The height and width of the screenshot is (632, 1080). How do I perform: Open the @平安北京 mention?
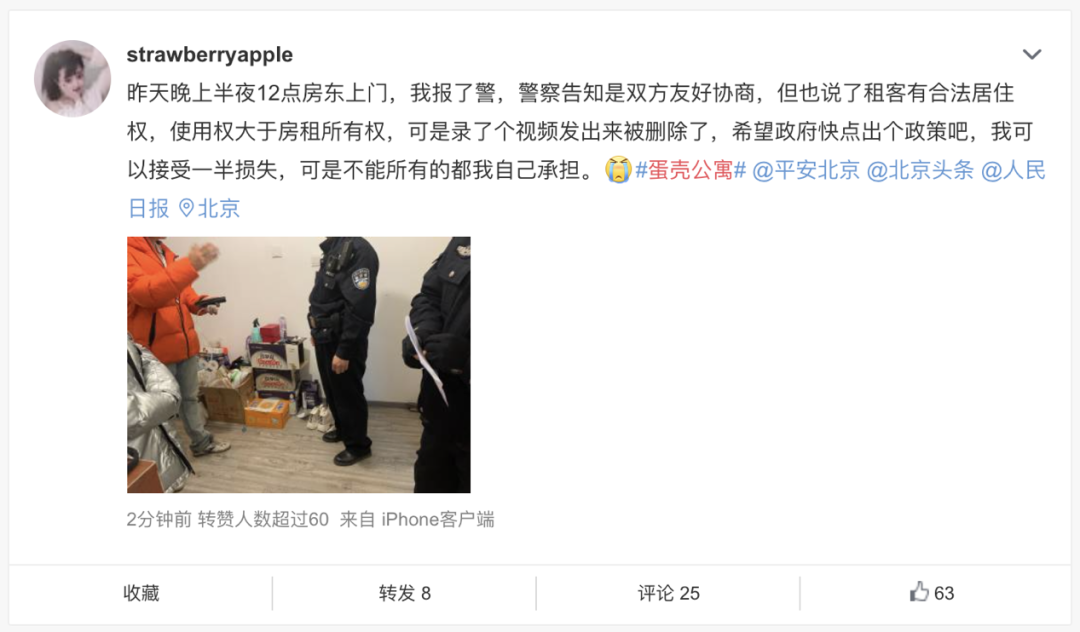[806, 170]
